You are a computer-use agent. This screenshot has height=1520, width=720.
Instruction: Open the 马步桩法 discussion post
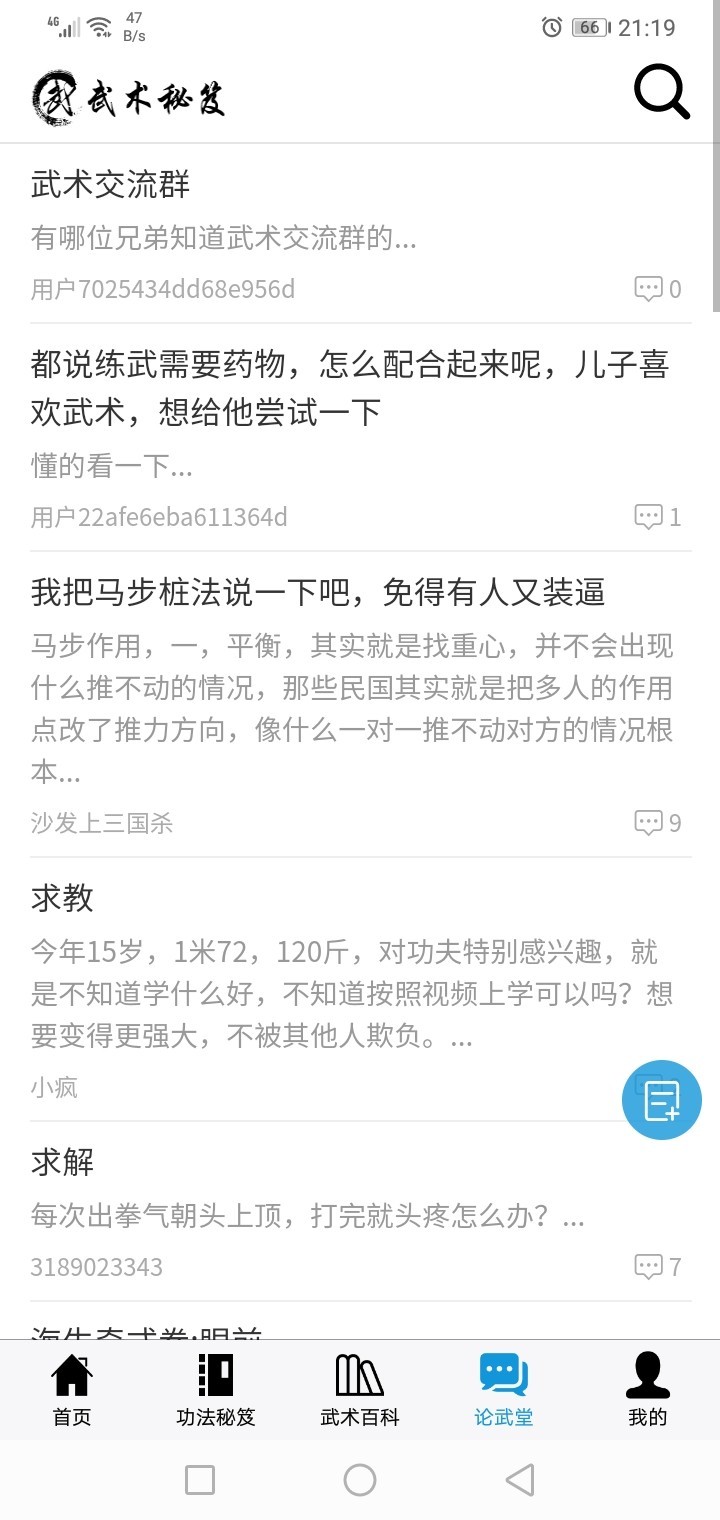(360, 704)
